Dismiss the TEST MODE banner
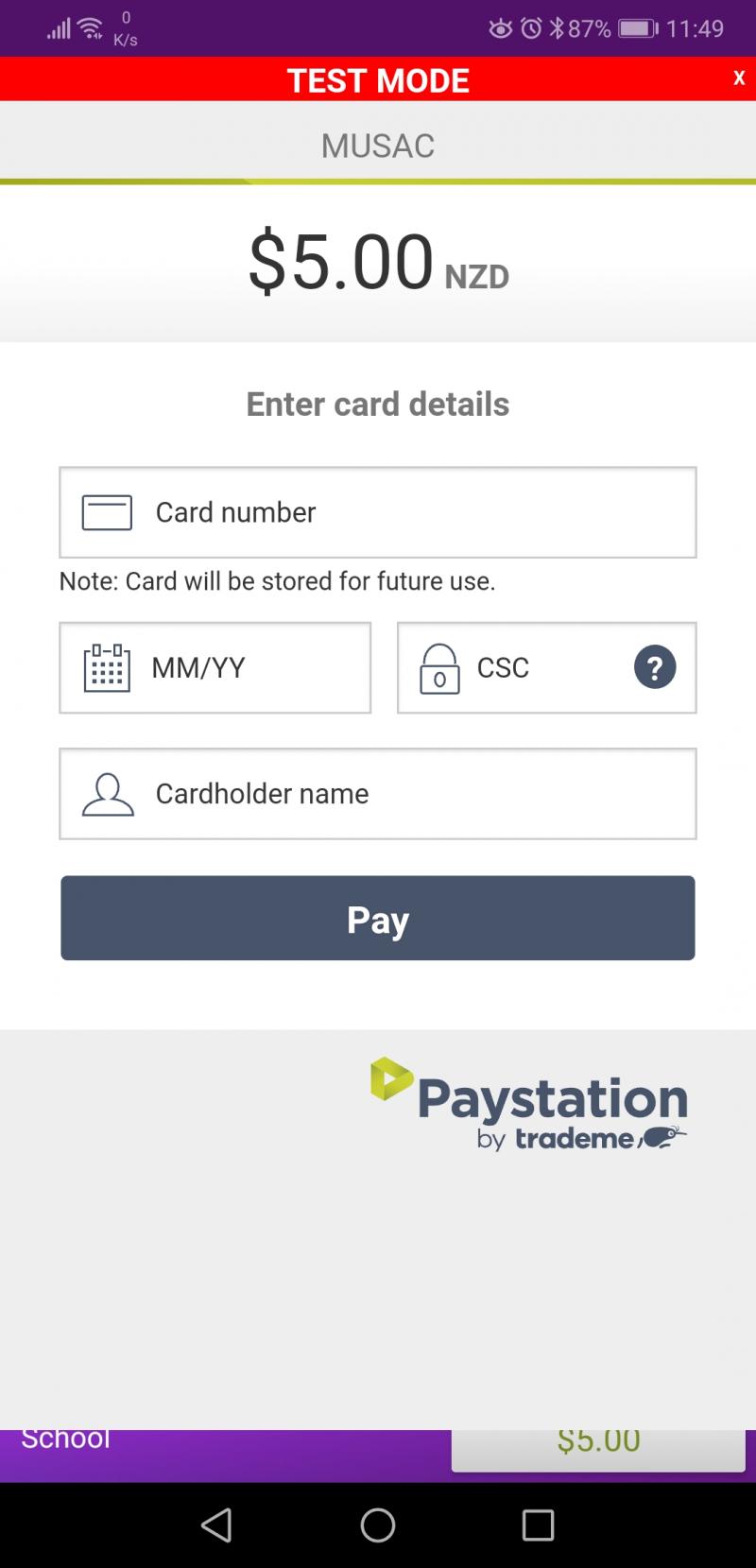Image resolution: width=756 pixels, height=1568 pixels. 739,78
